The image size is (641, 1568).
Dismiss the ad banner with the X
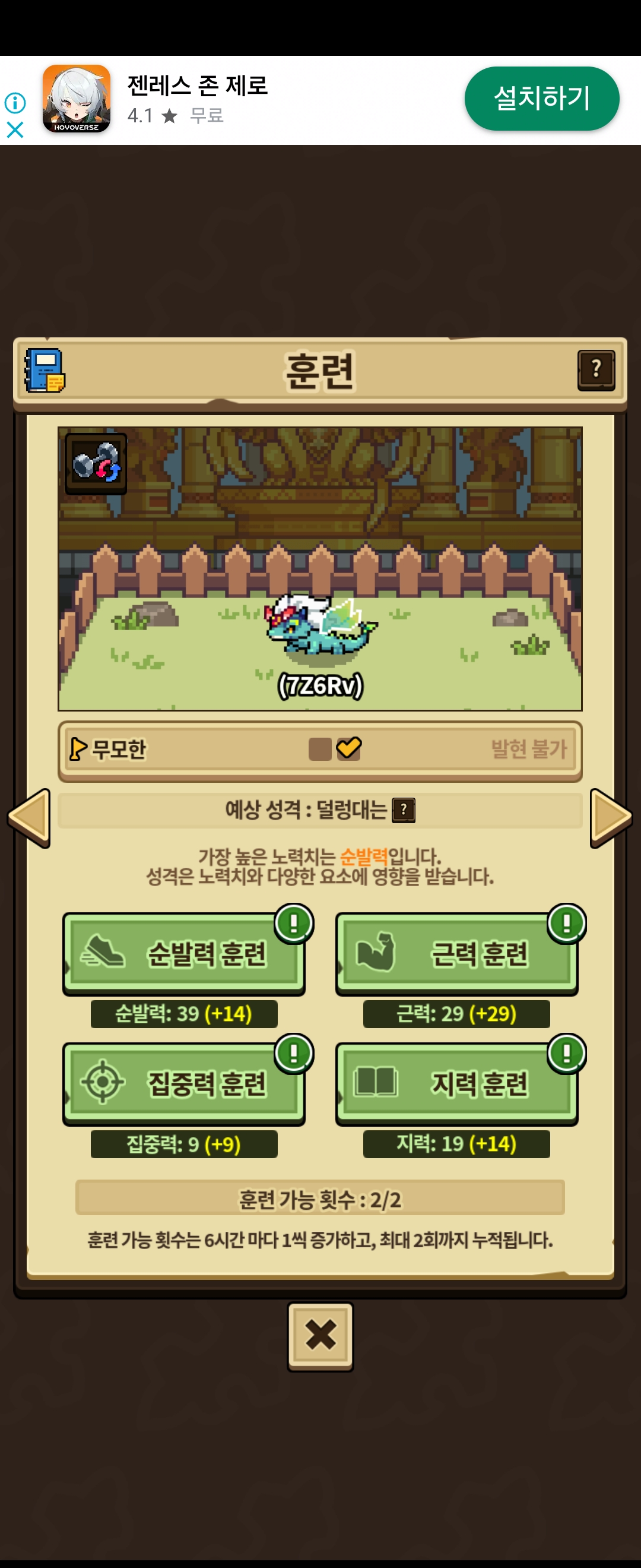pos(15,129)
